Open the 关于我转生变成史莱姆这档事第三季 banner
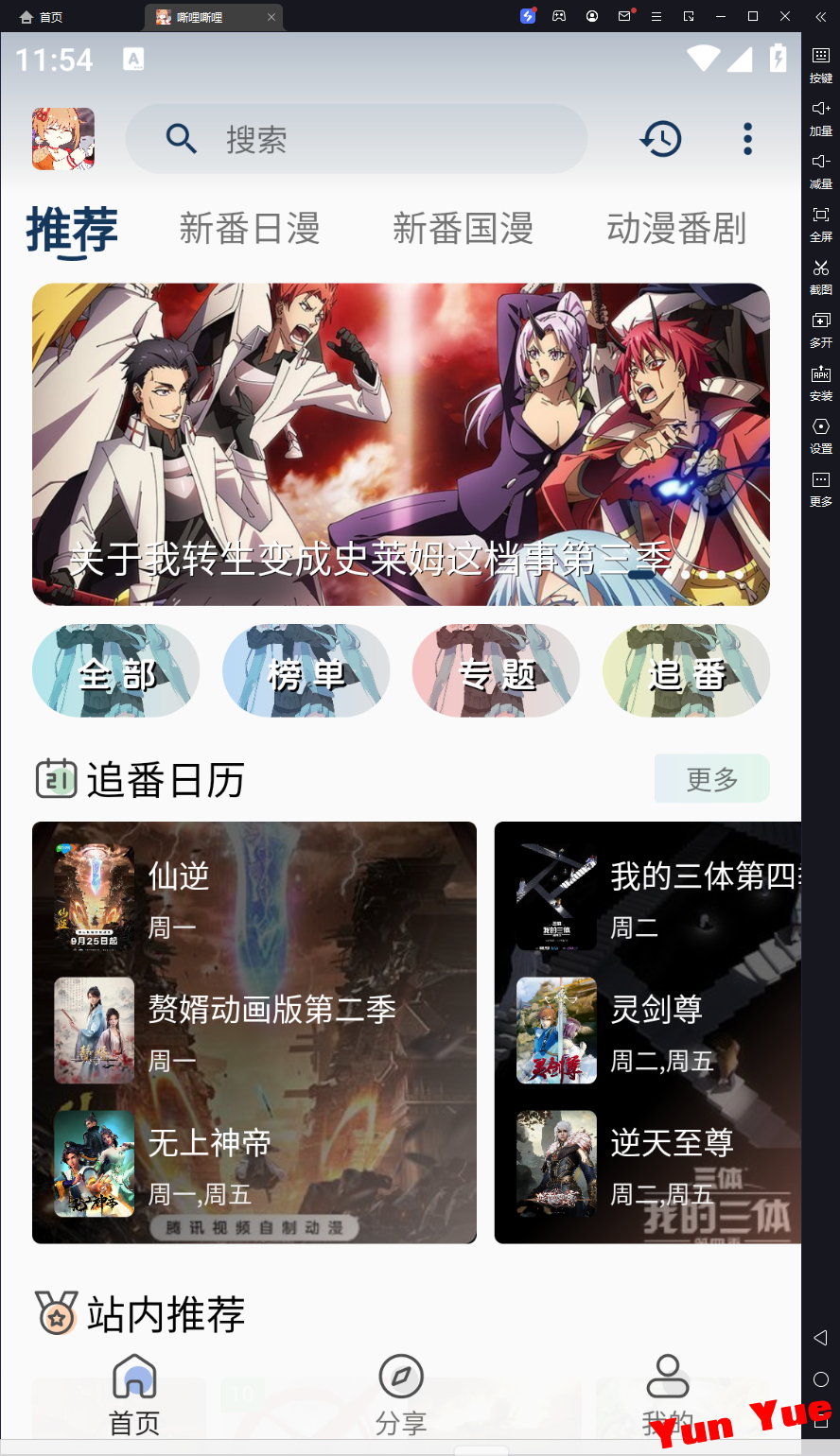This screenshot has width=840, height=1456. [x=400, y=444]
